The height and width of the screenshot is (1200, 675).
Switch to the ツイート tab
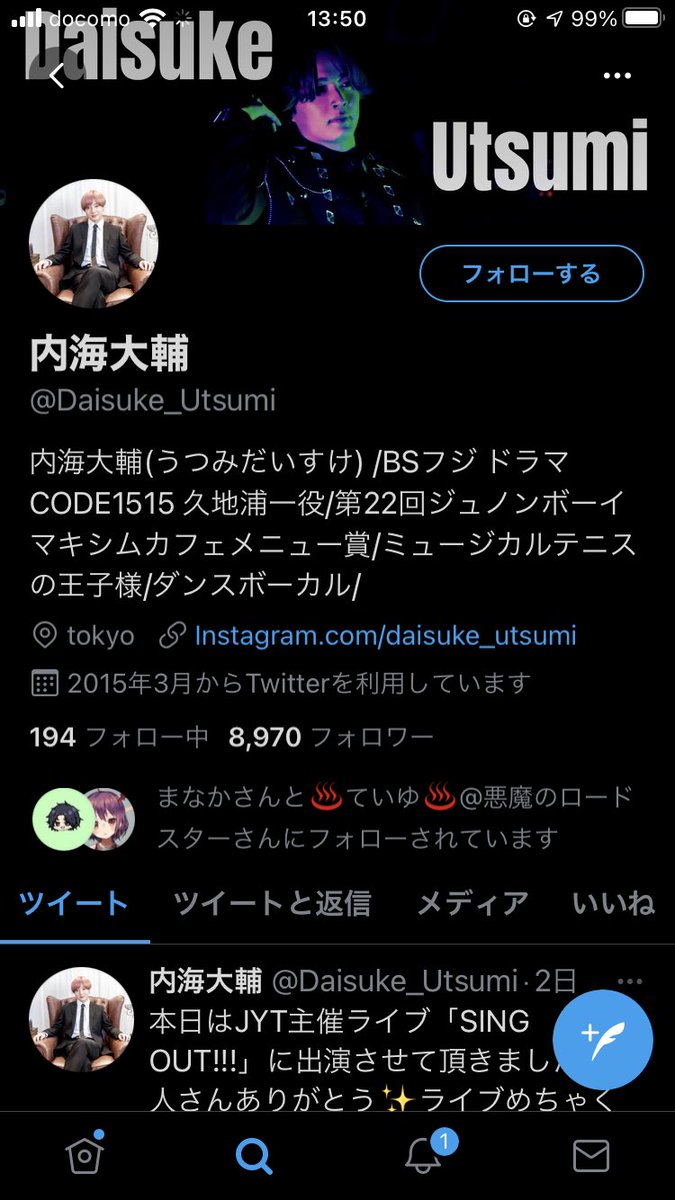point(75,904)
